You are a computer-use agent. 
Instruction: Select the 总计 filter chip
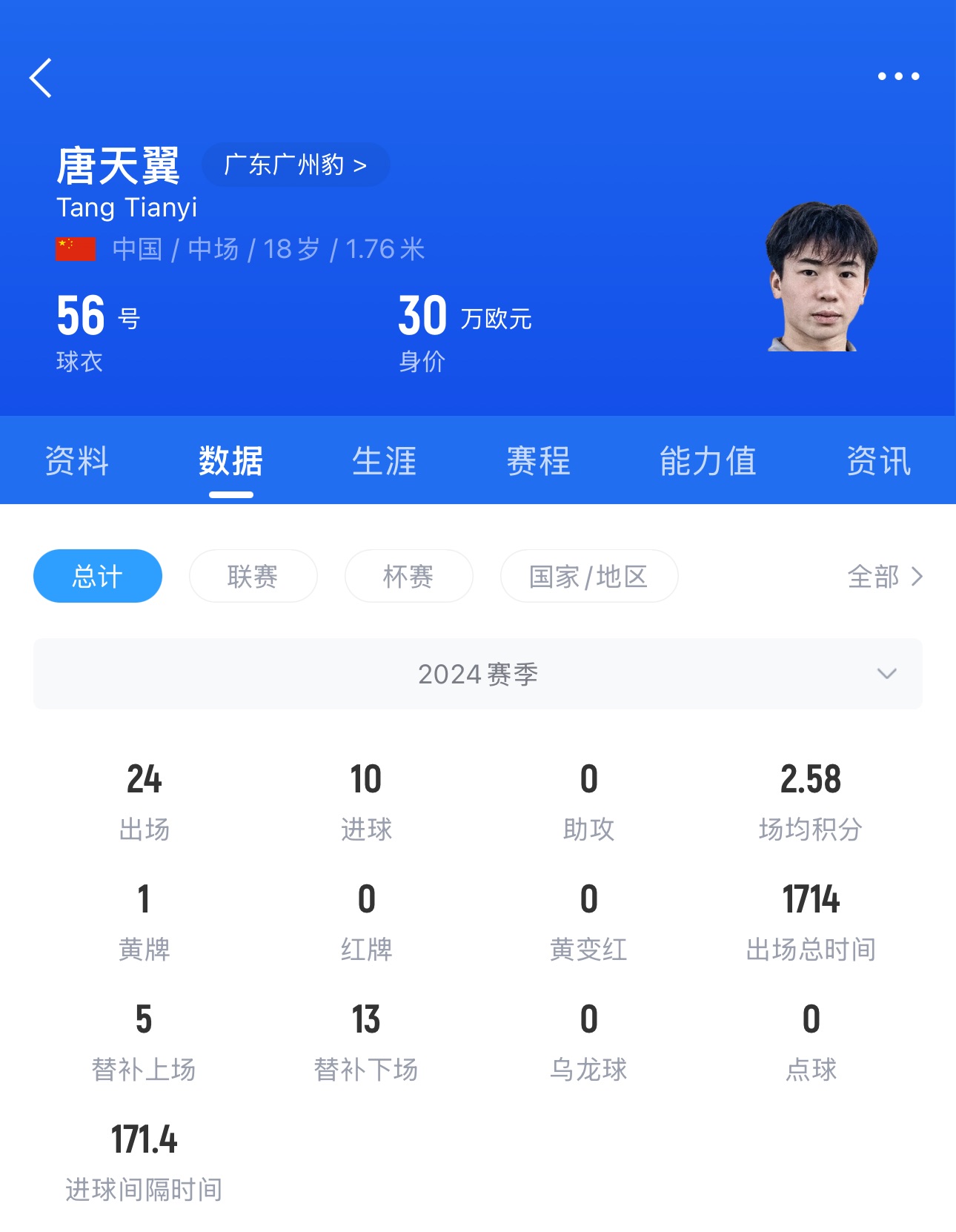click(98, 576)
